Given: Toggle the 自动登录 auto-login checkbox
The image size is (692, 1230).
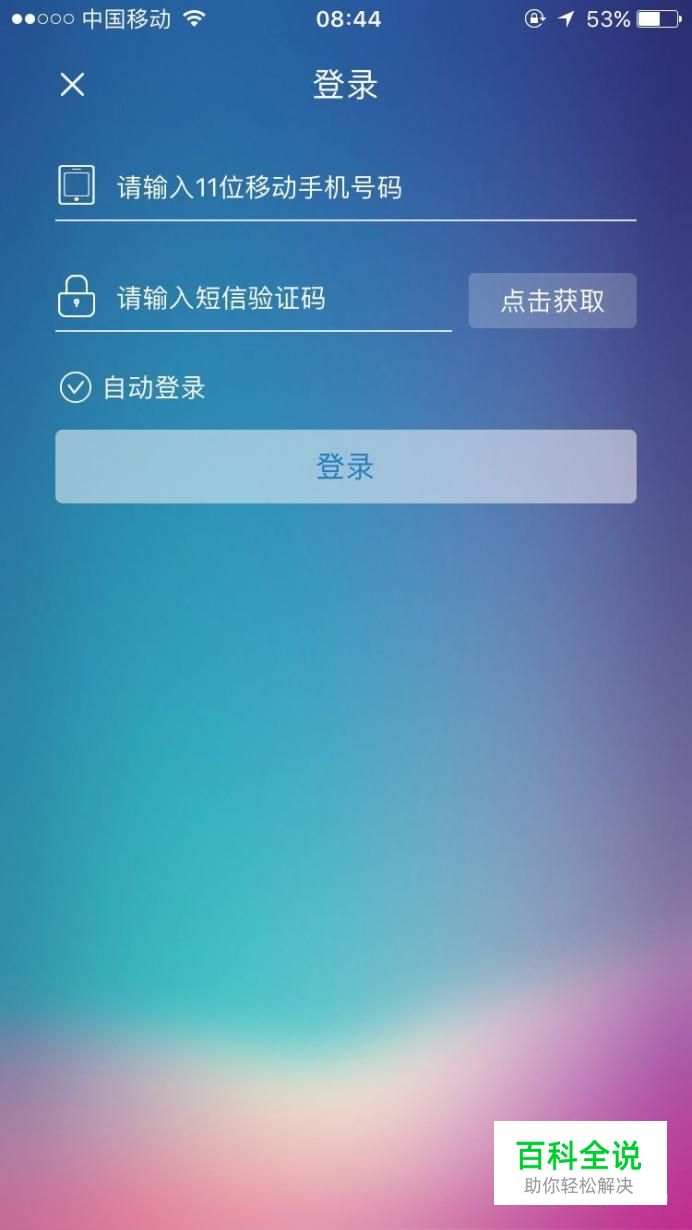Looking at the screenshot, I should [76, 387].
